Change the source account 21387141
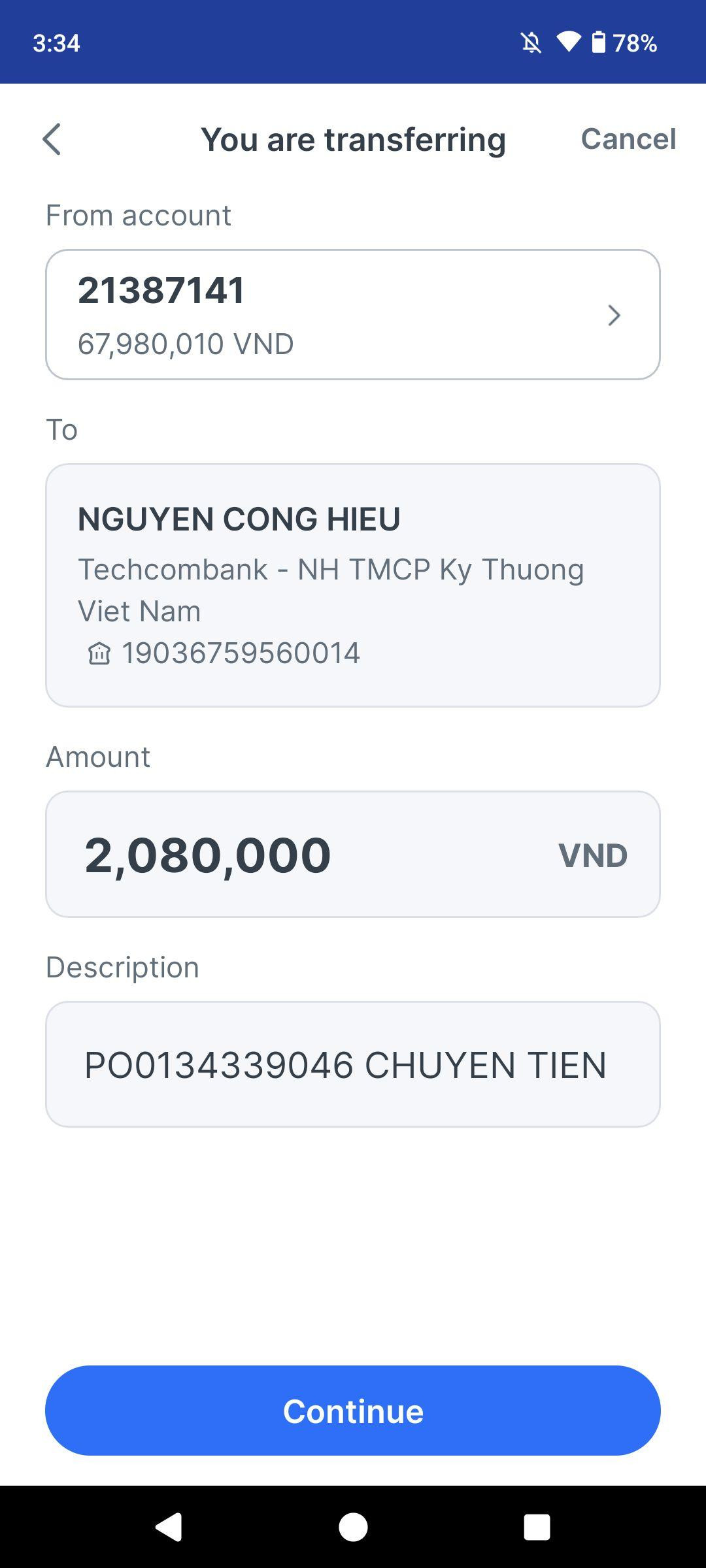This screenshot has width=706, height=1568. tap(353, 314)
